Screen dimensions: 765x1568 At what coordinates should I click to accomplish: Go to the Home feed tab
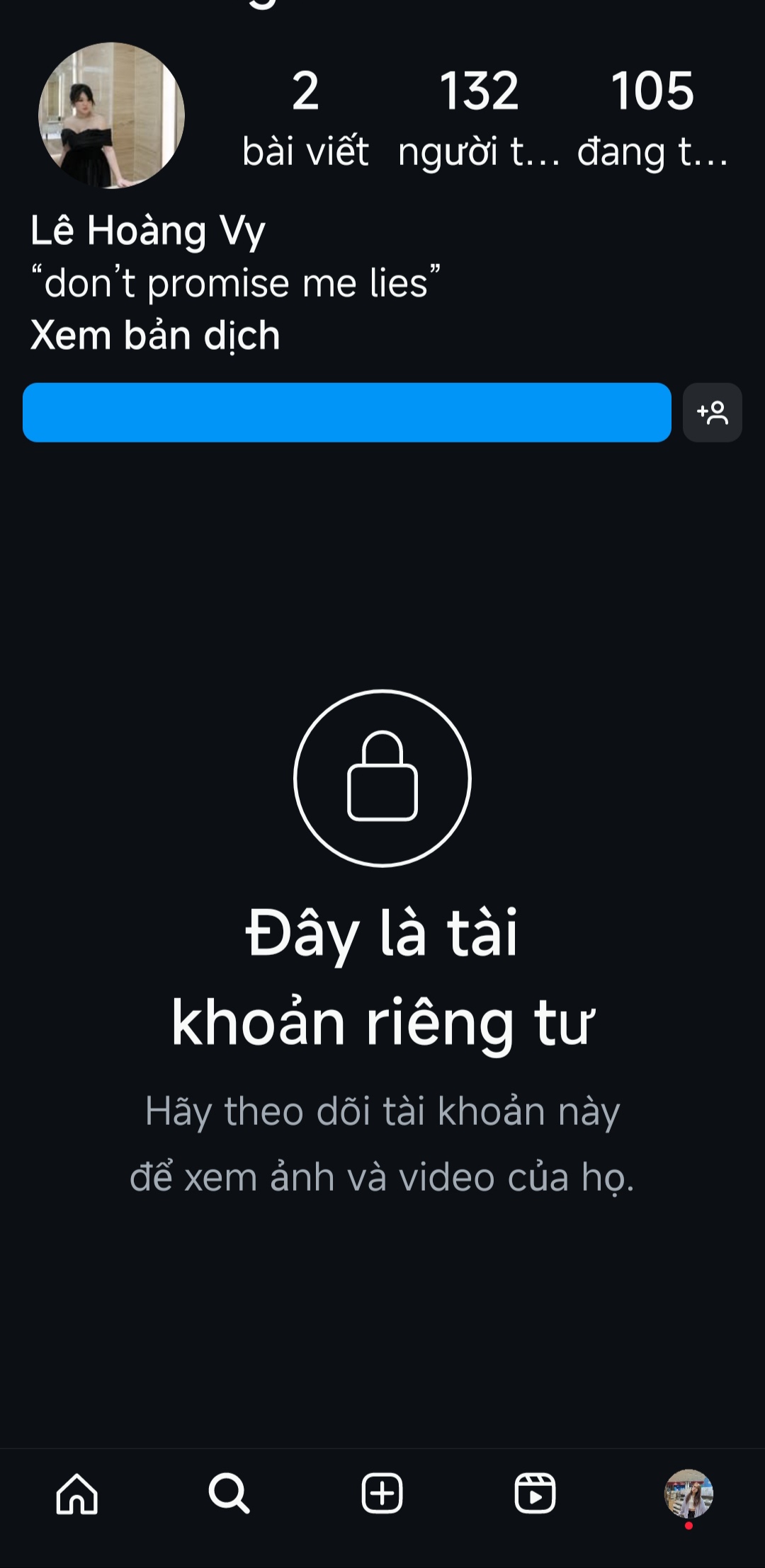[76, 1493]
